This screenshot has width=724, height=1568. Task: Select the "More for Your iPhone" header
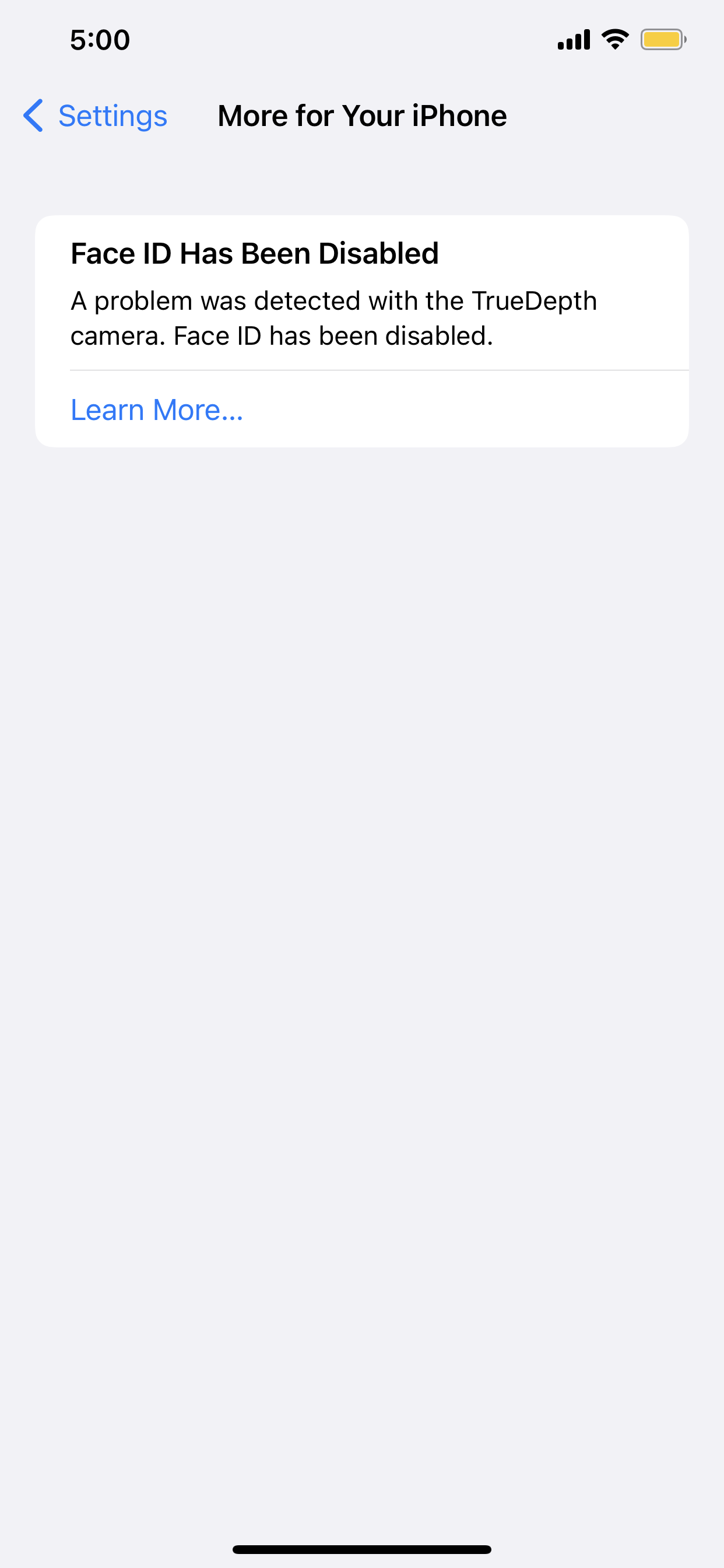click(x=362, y=116)
